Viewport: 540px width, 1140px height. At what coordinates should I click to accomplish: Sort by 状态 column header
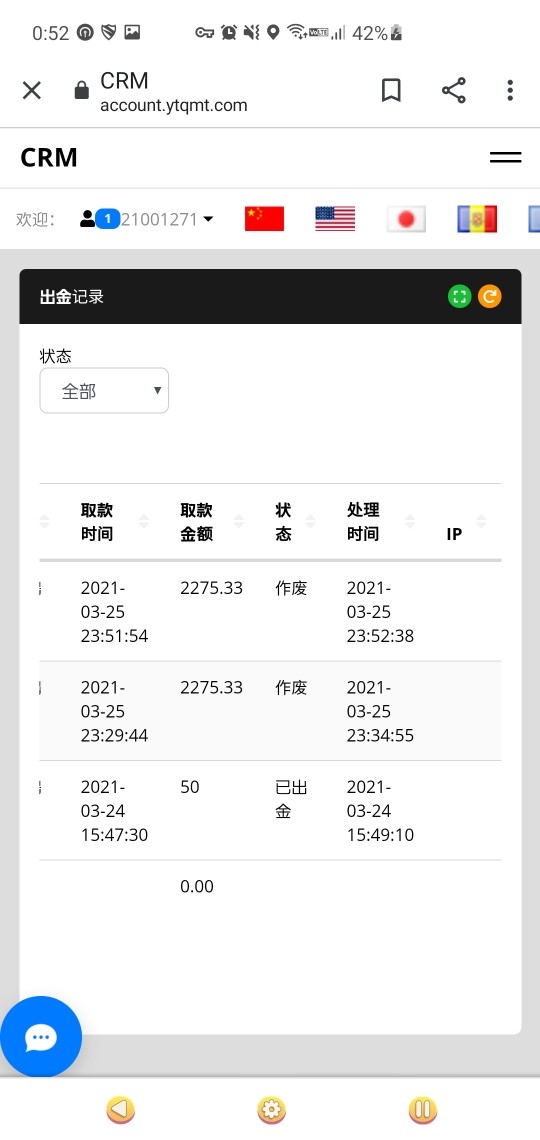pyautogui.click(x=294, y=522)
